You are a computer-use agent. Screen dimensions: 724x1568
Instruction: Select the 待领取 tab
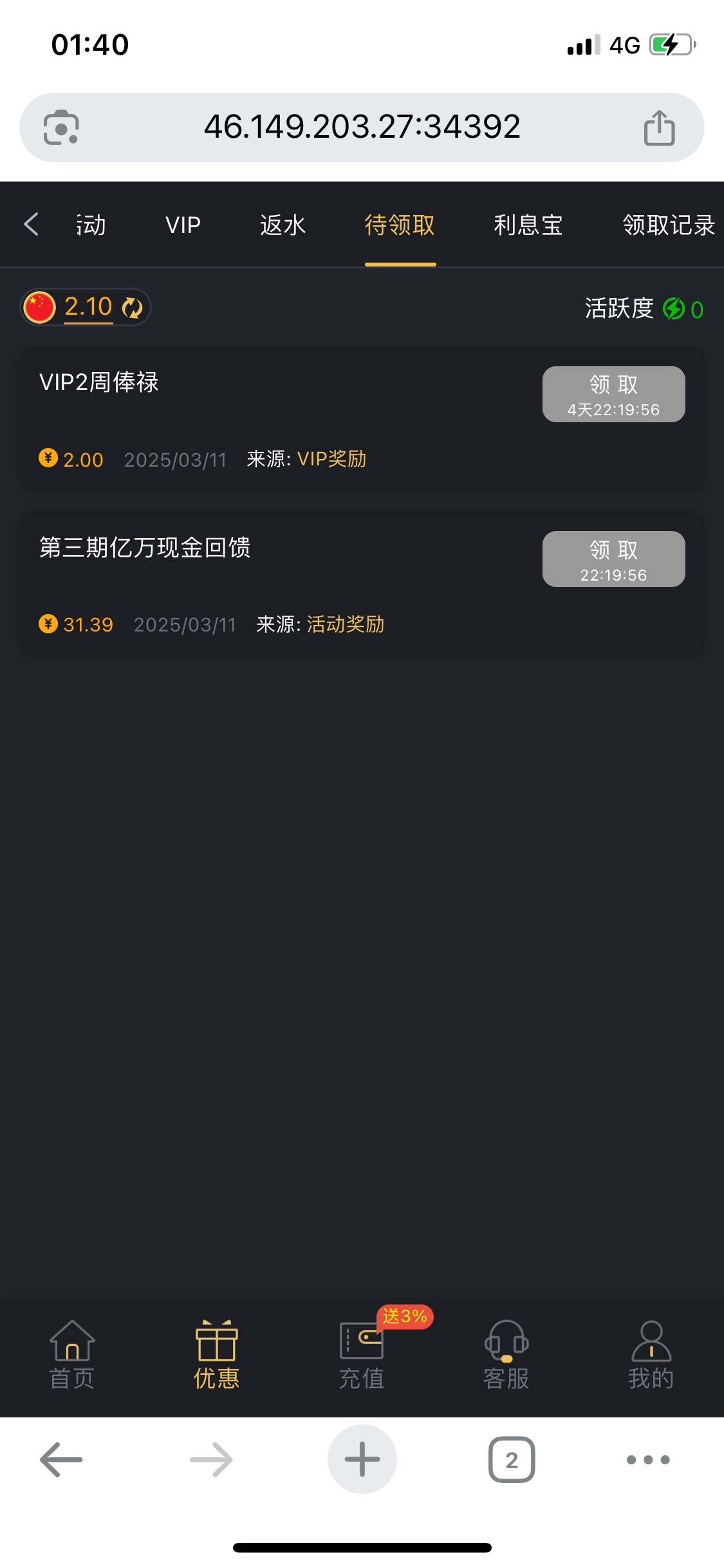click(400, 225)
